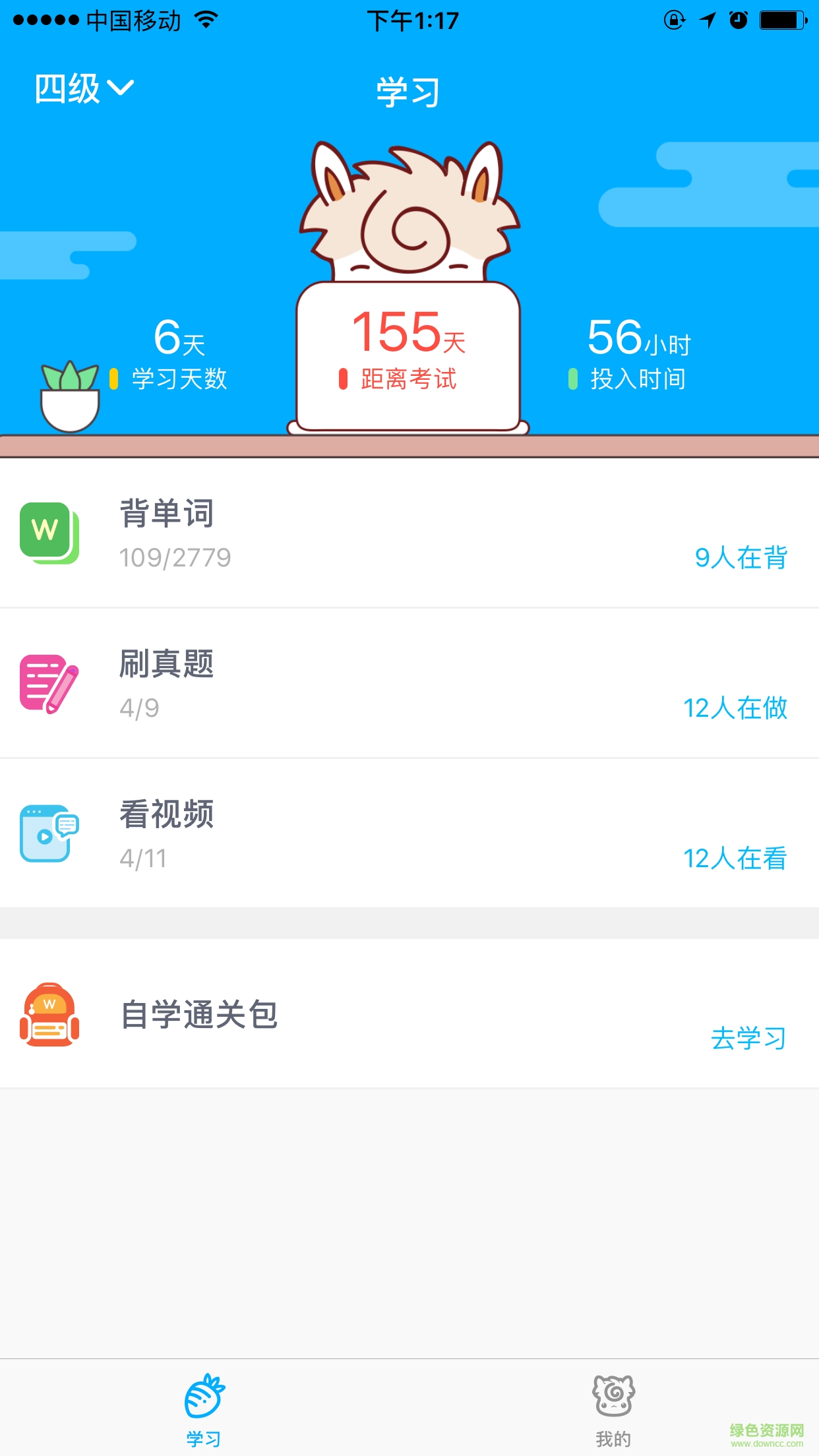The width and height of the screenshot is (819, 1456).
Task: Click the cartoon mascot behind the laptop
Action: point(409,218)
